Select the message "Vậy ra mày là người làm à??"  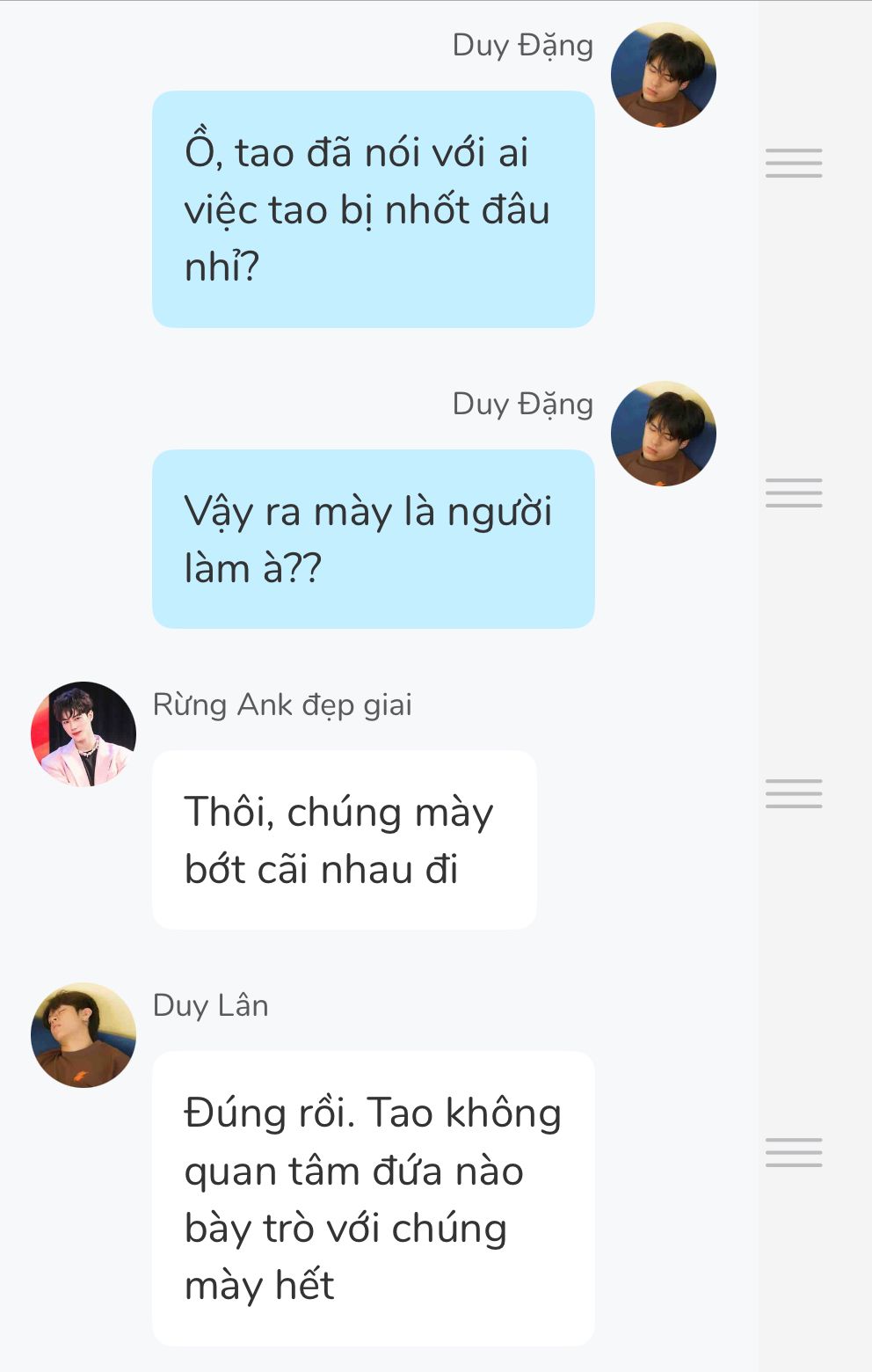click(374, 539)
